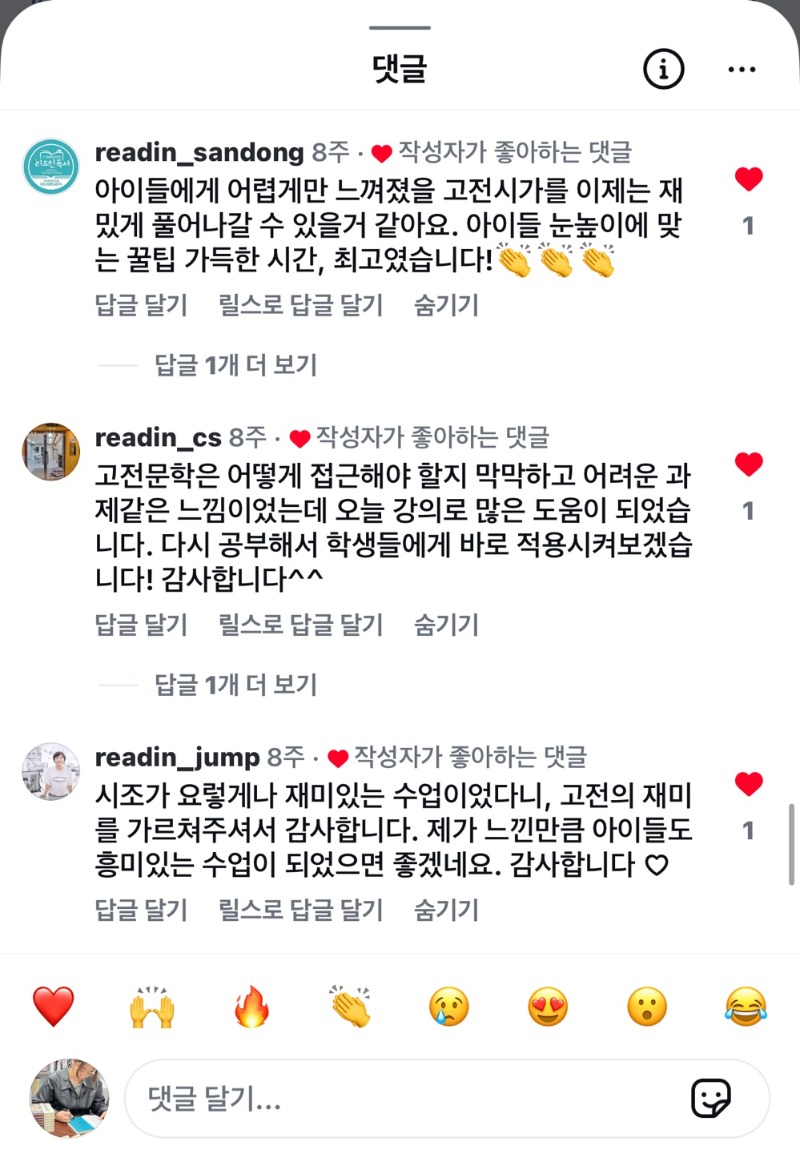Open the sticker picker in comment box

(711, 1099)
